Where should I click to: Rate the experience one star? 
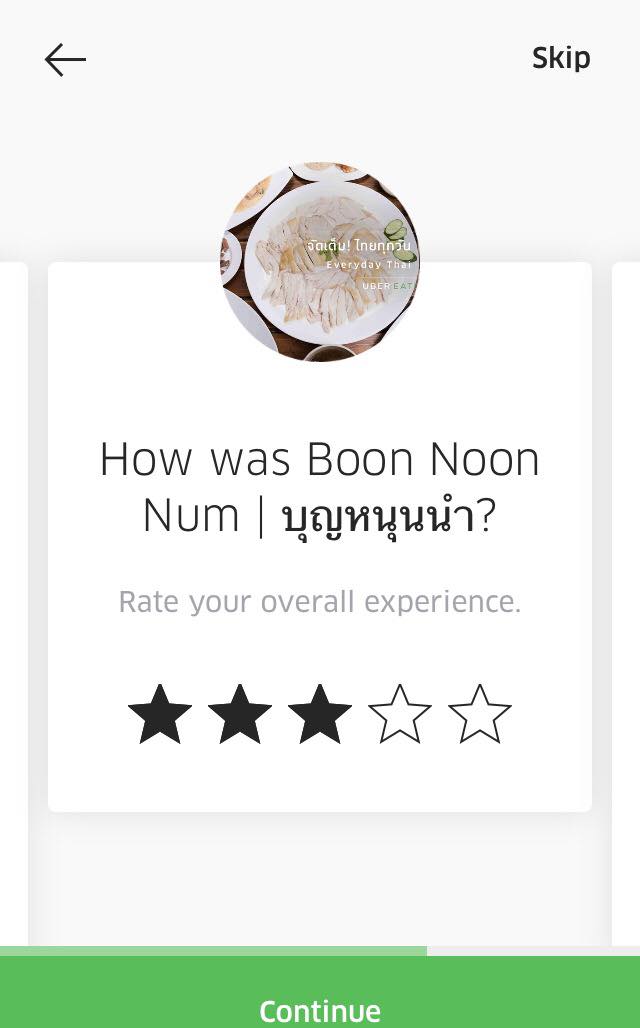[160, 715]
